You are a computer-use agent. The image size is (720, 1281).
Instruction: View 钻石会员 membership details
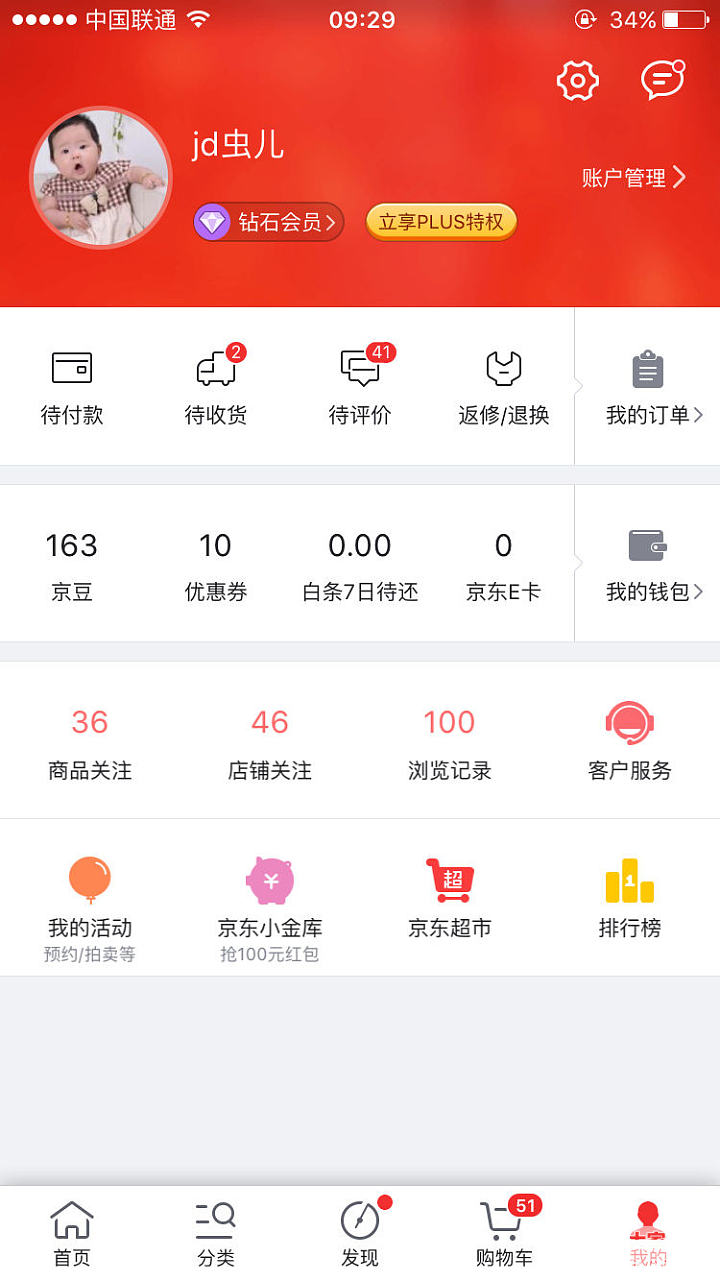269,222
